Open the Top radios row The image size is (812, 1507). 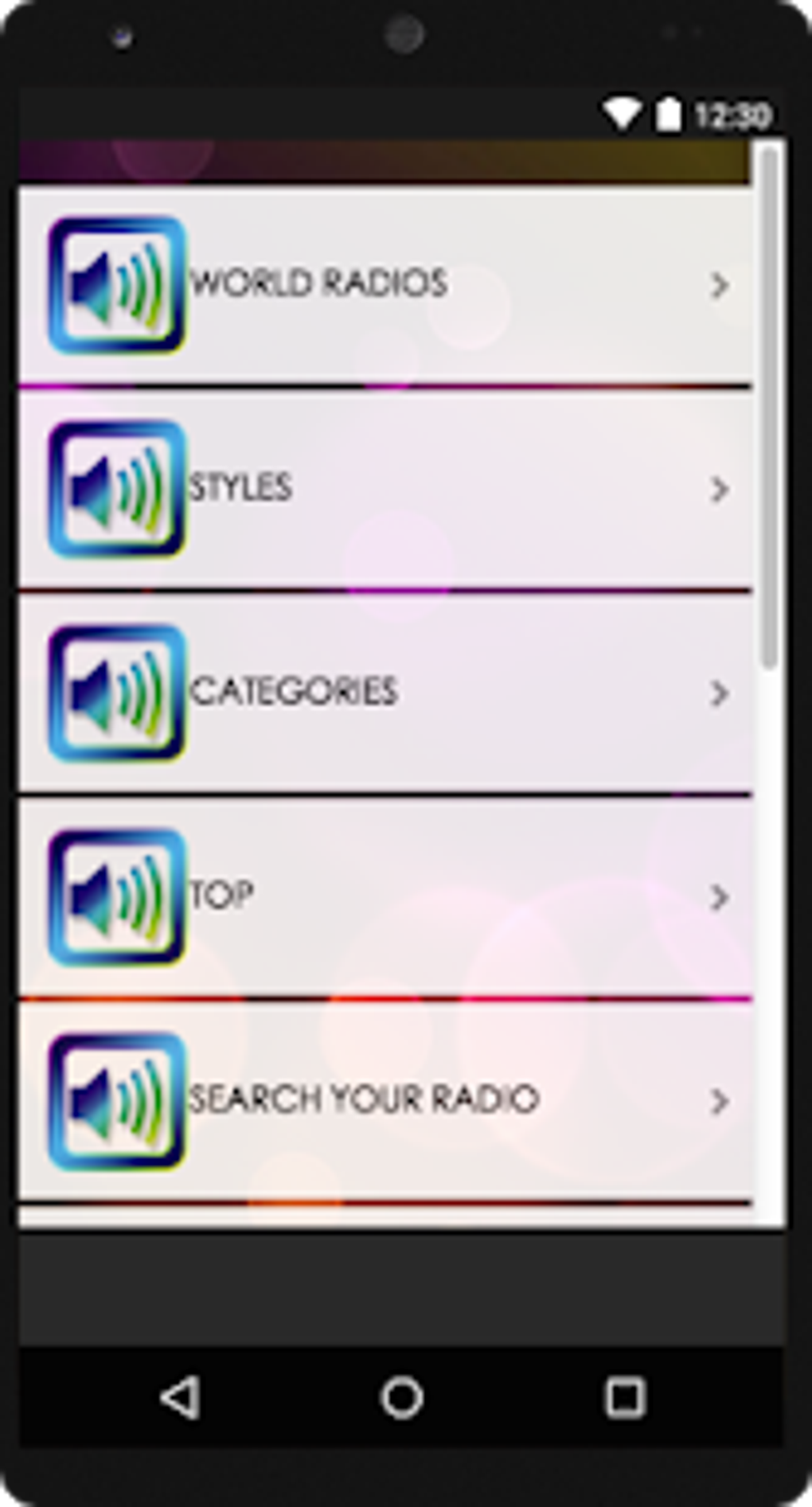(385, 896)
